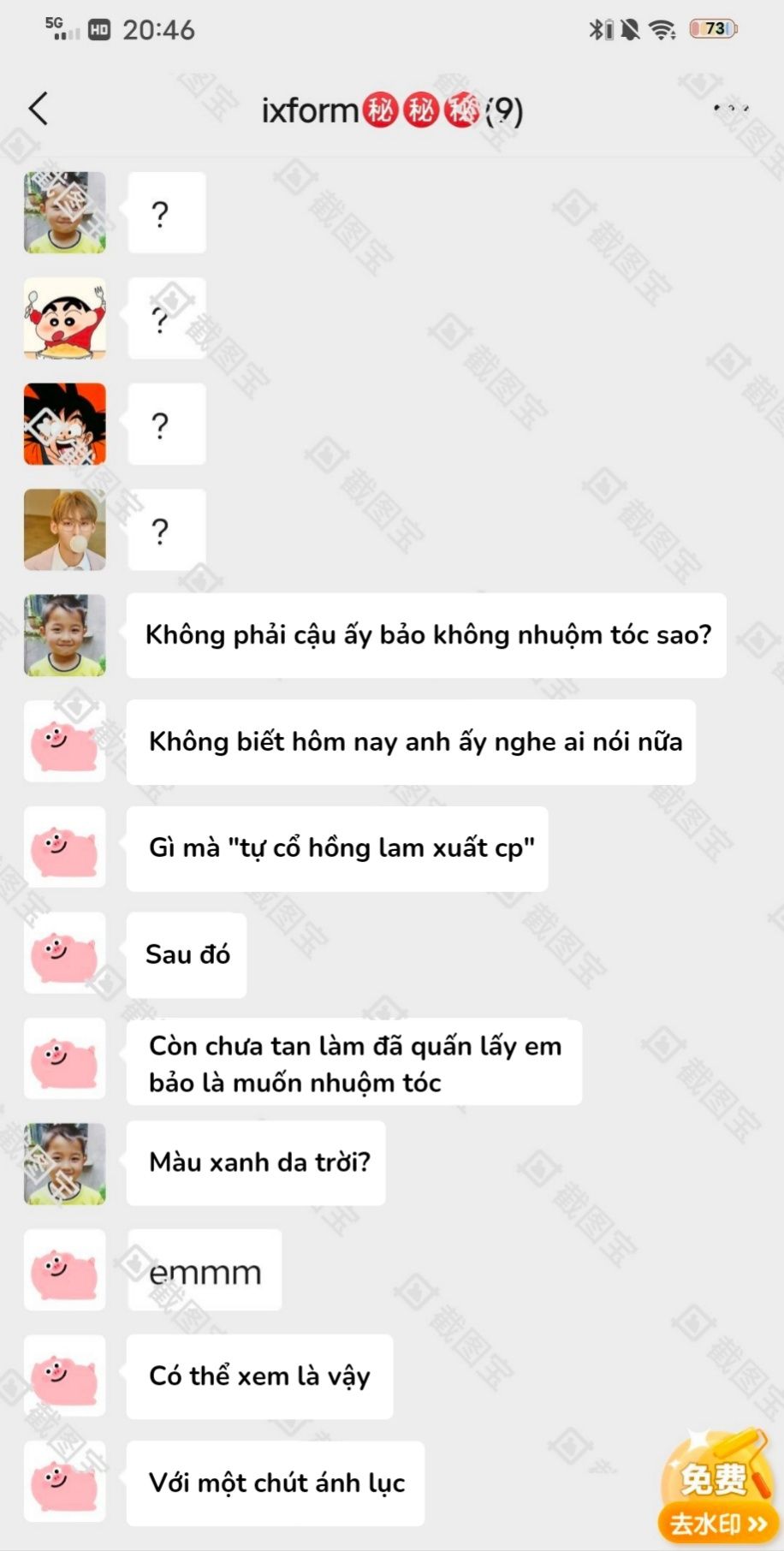View profile of the bubble-gum avatar member
The width and height of the screenshot is (784, 1551).
point(65,530)
